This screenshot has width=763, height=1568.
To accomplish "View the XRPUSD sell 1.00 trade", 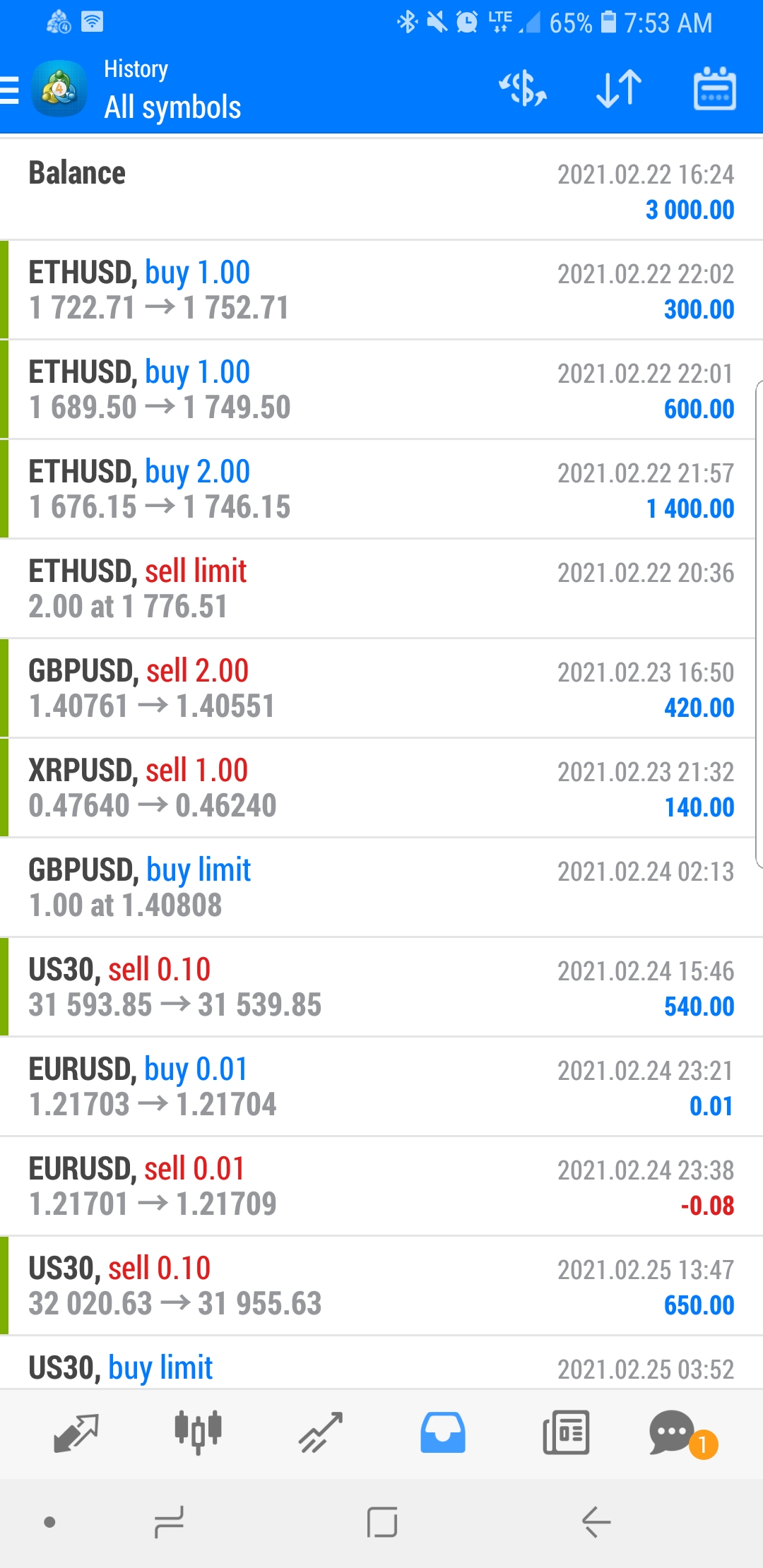I will click(x=381, y=788).
